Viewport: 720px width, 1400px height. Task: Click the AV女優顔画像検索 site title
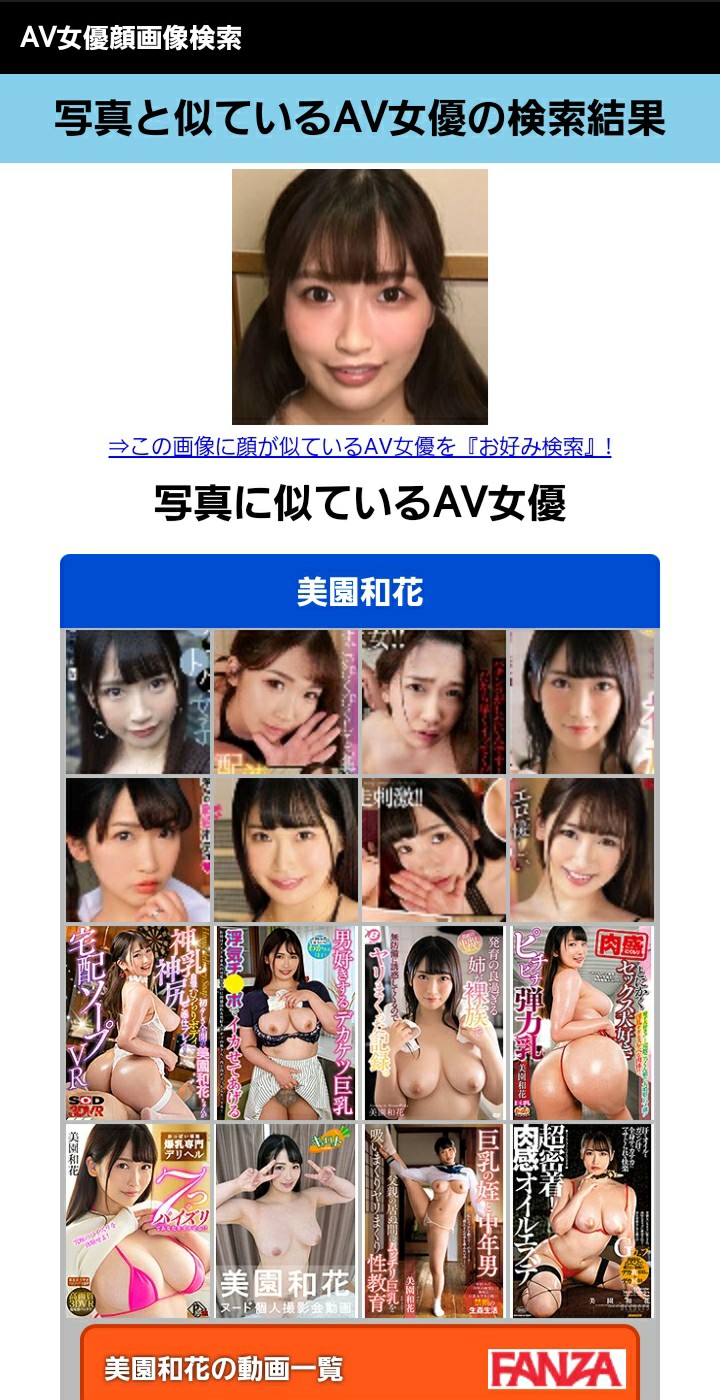pyautogui.click(x=130, y=40)
